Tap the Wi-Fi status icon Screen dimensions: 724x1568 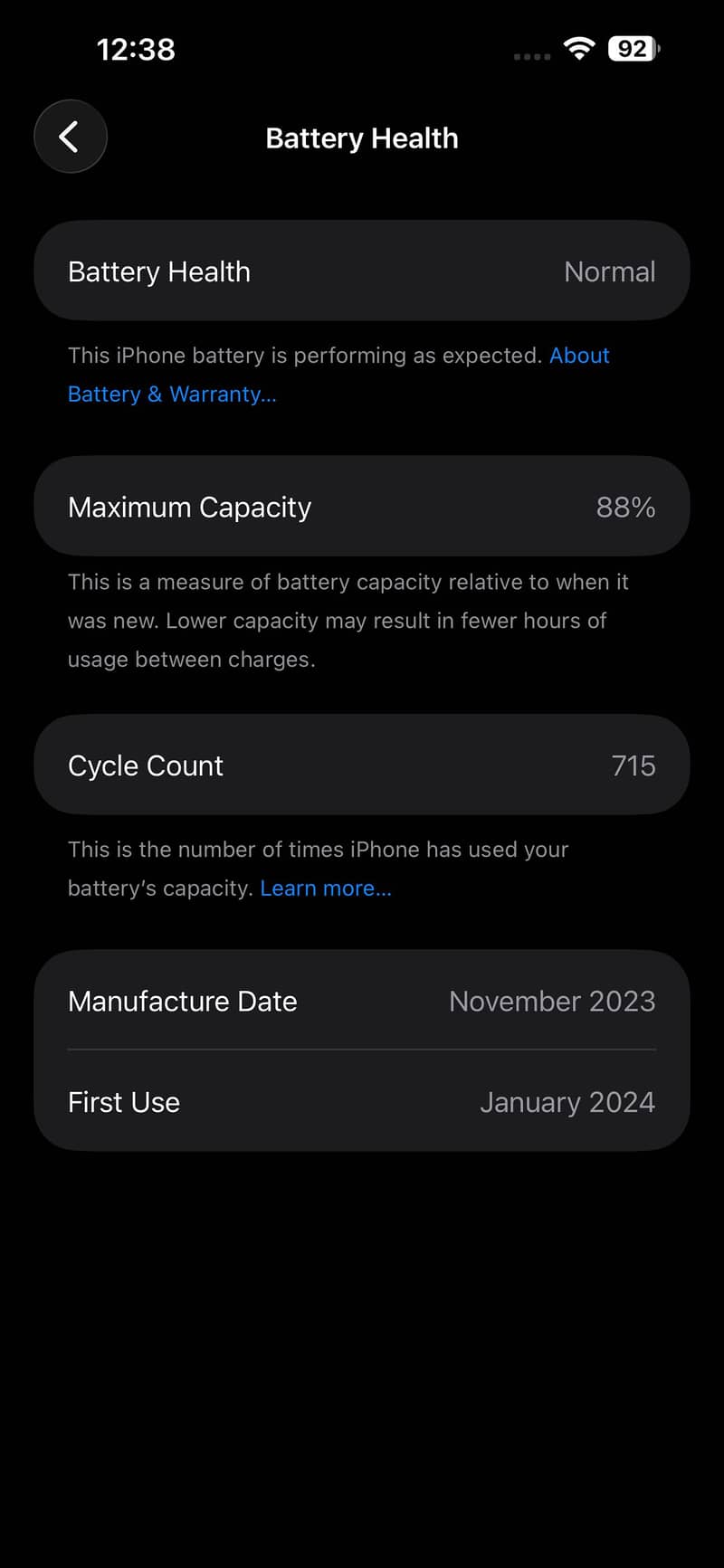coord(580,48)
